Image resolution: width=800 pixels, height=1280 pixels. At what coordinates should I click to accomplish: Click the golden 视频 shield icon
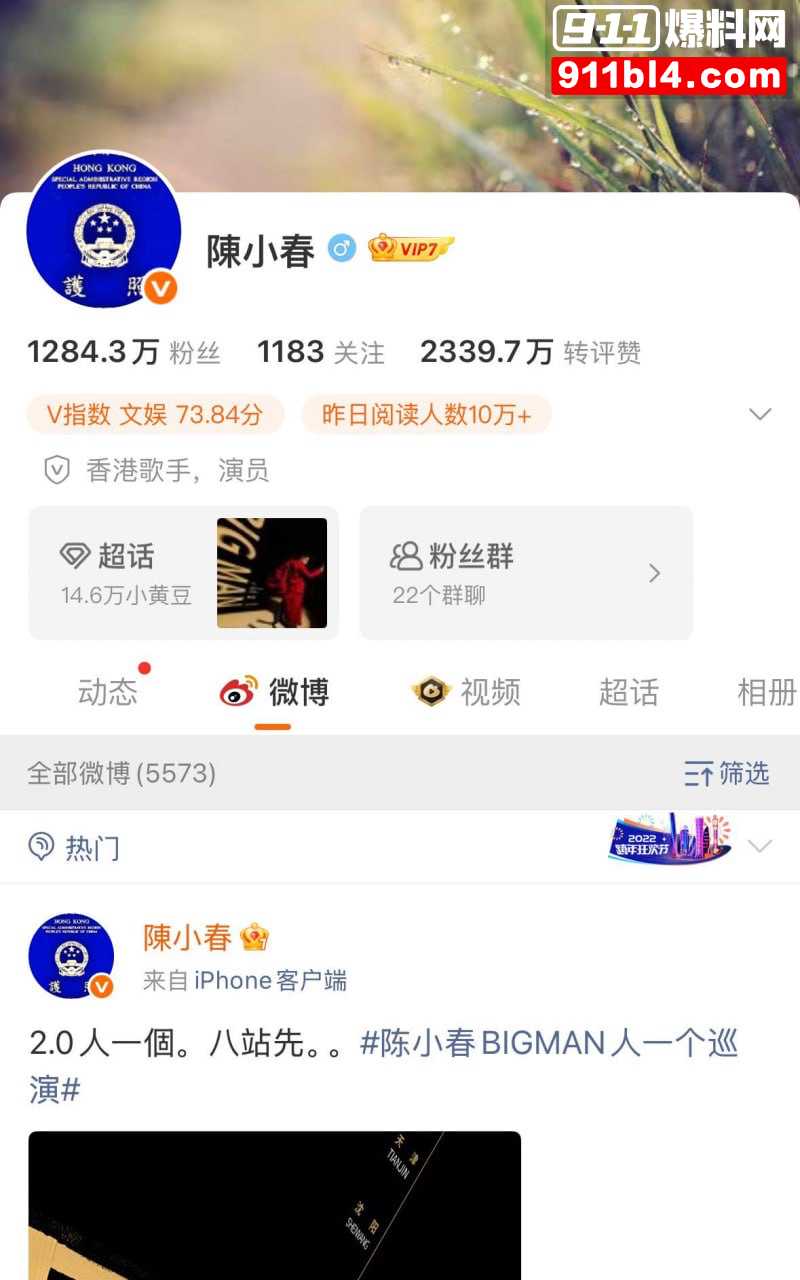point(432,691)
